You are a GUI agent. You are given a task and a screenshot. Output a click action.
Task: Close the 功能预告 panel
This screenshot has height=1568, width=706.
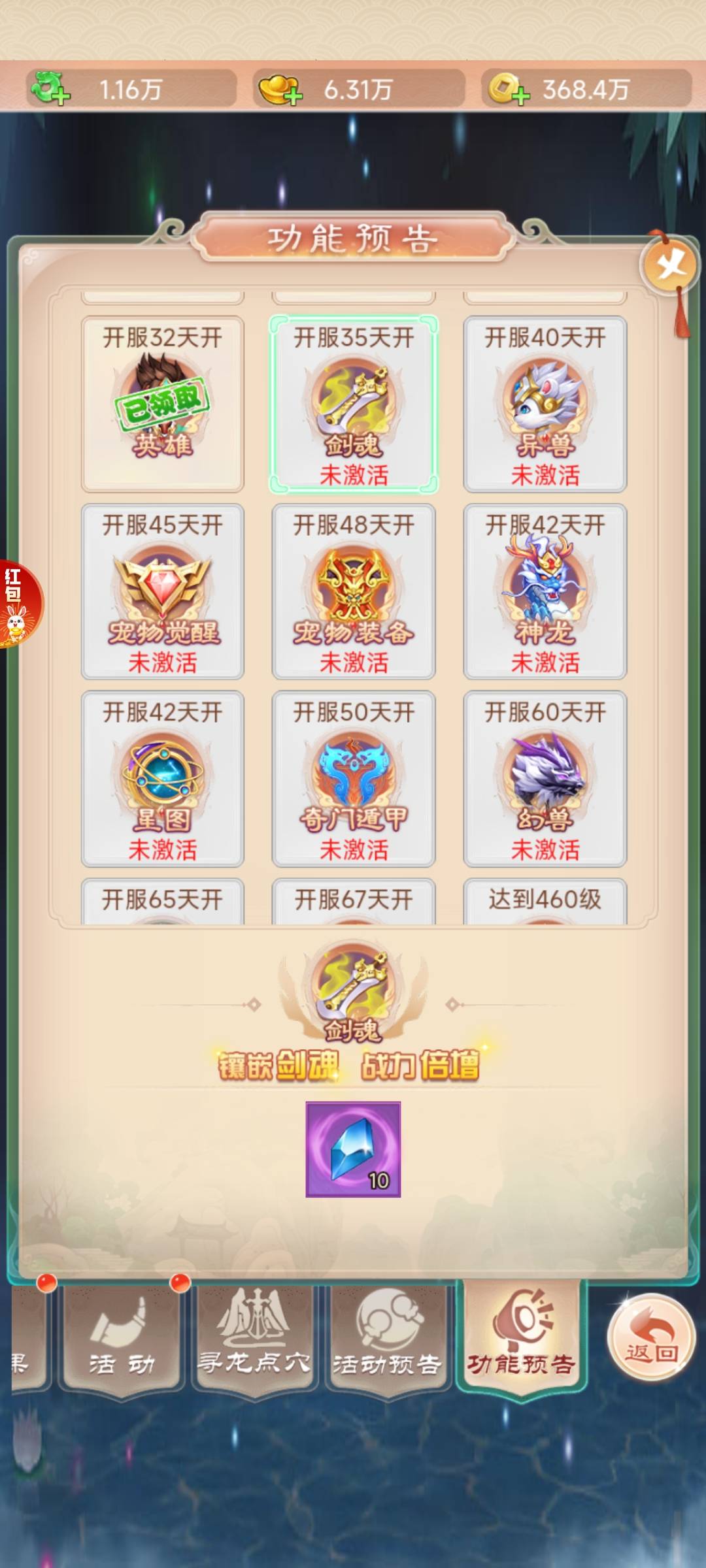coord(670,265)
